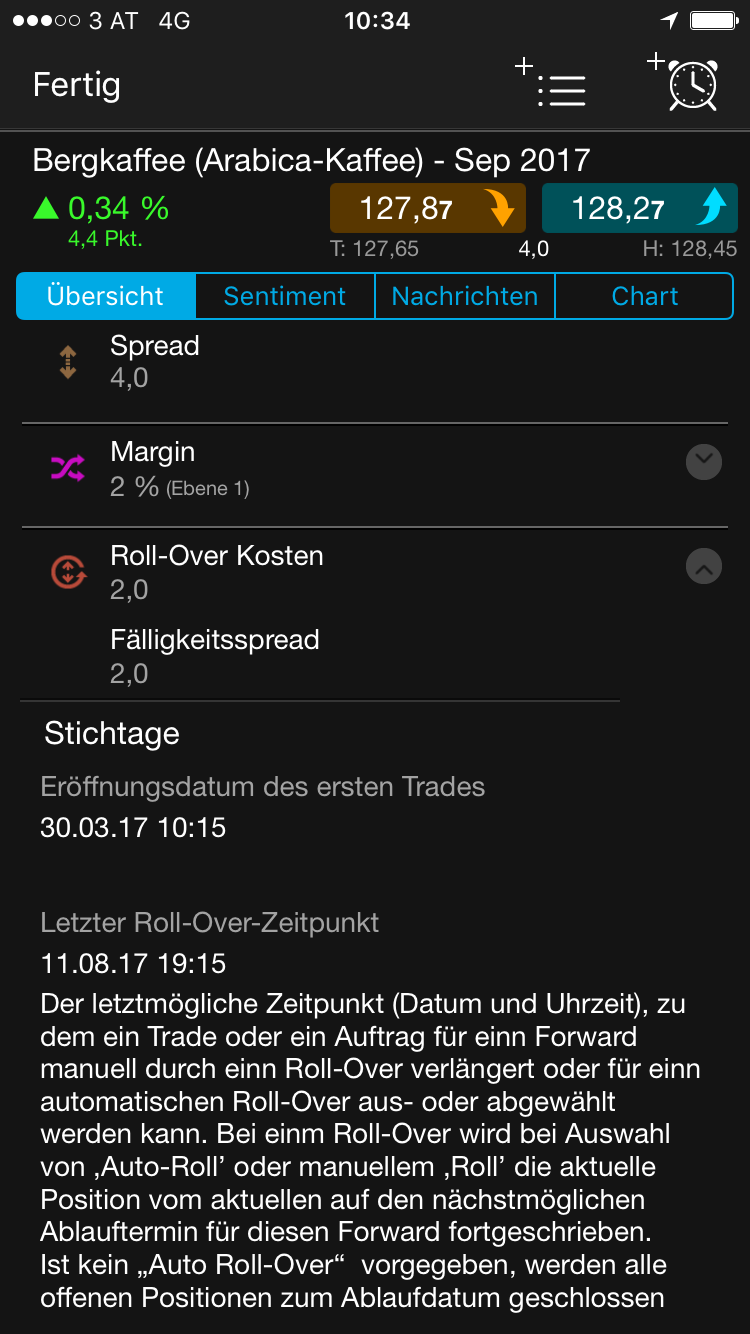Collapse the Roll-Over Kosten section
The height and width of the screenshot is (1334, 750).
click(x=704, y=568)
